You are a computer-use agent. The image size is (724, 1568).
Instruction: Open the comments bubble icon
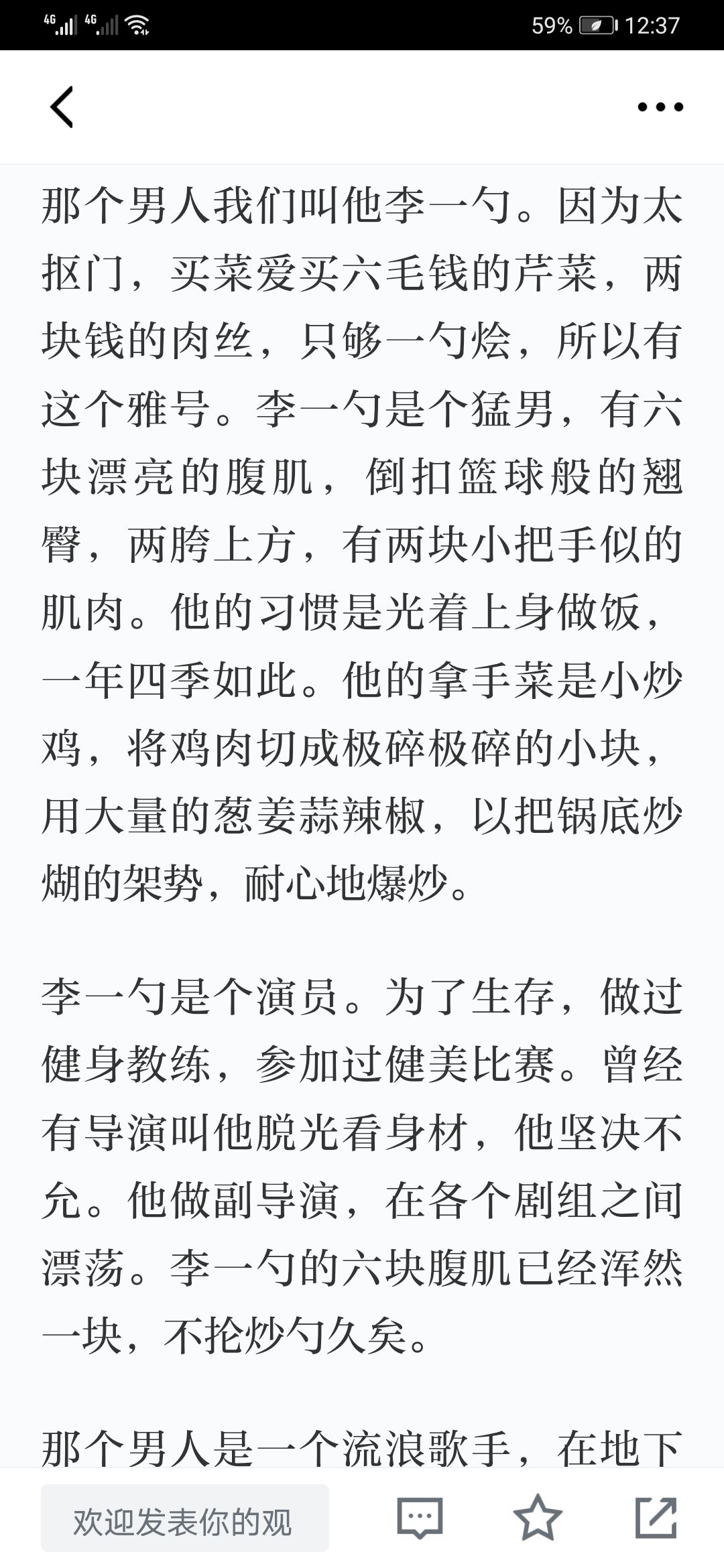click(420, 1518)
